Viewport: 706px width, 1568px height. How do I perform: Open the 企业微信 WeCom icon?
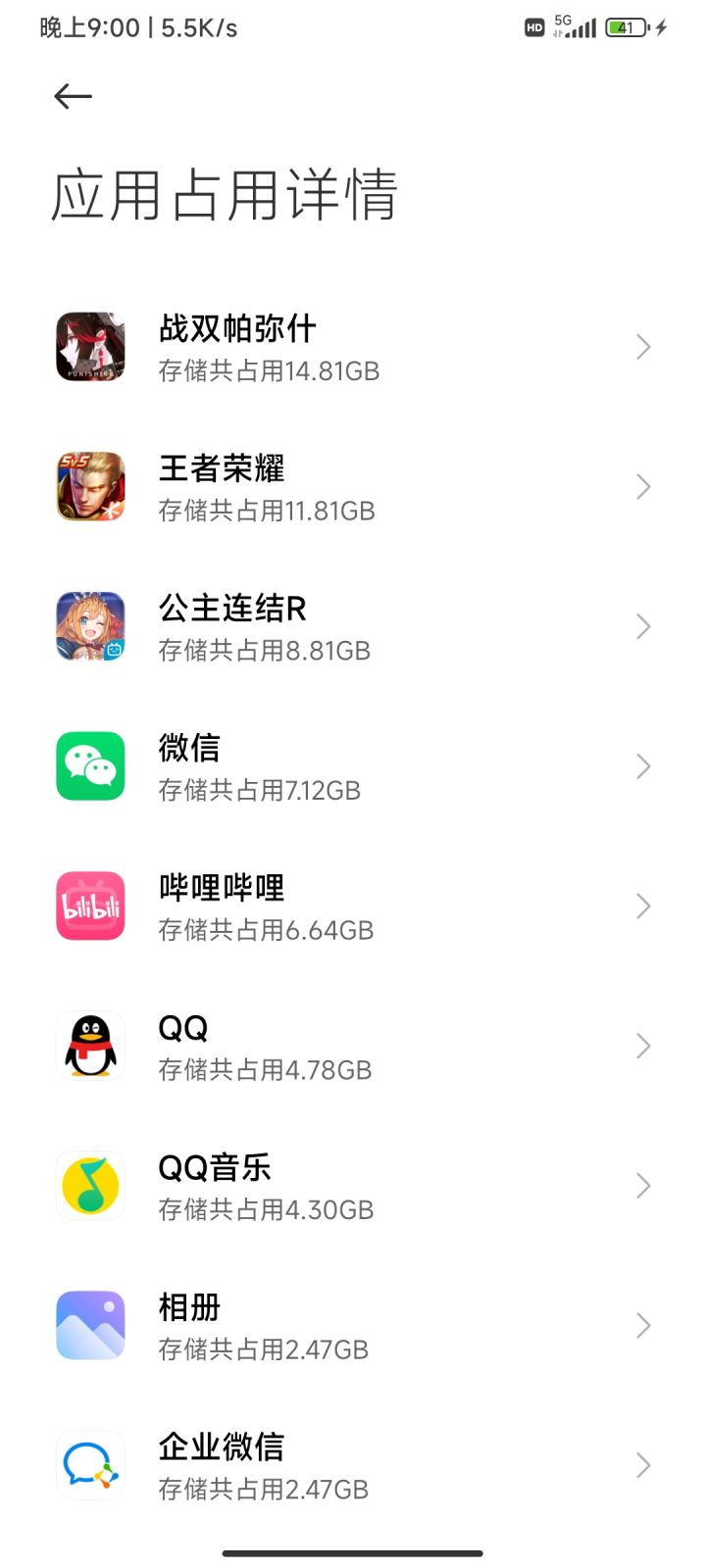click(x=90, y=1465)
